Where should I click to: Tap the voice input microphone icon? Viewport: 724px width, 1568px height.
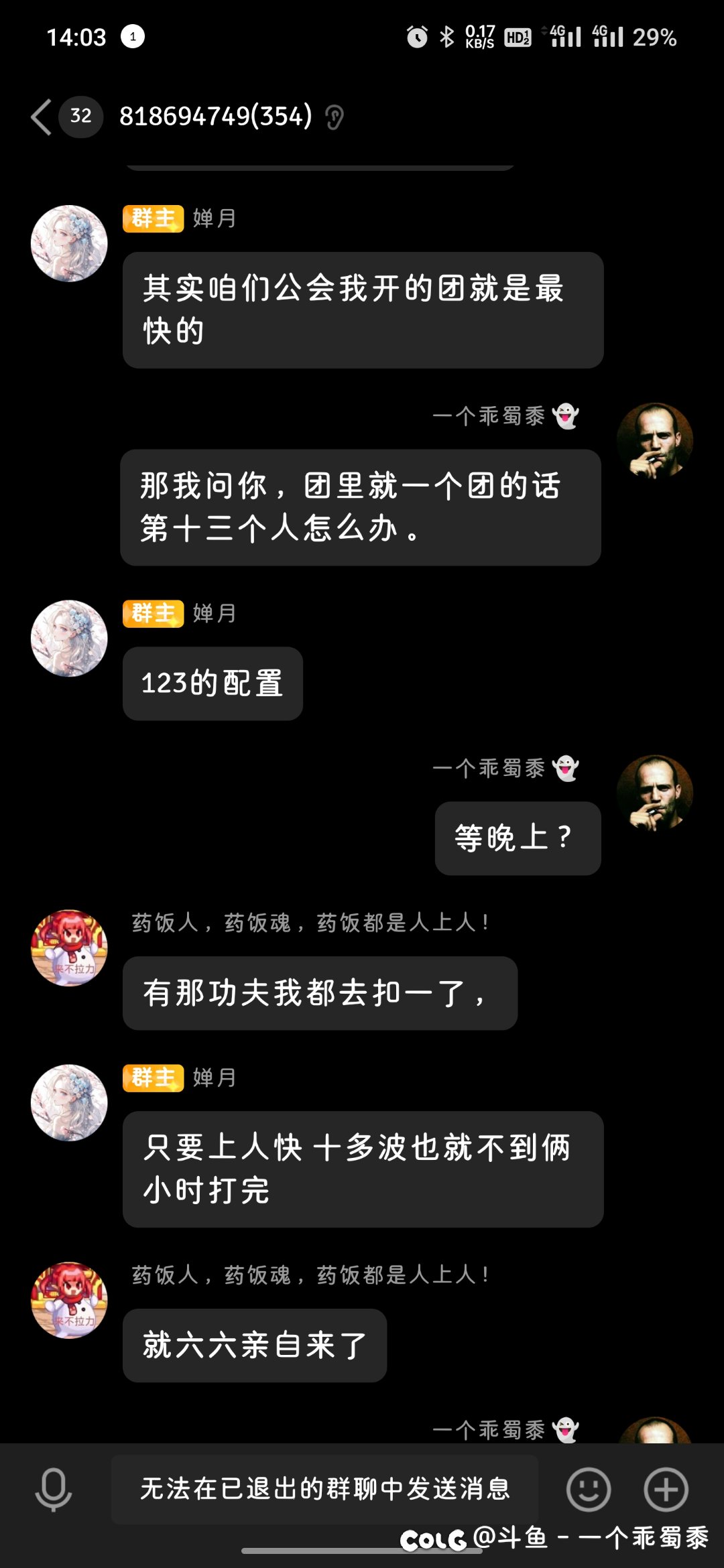pos(54,1489)
